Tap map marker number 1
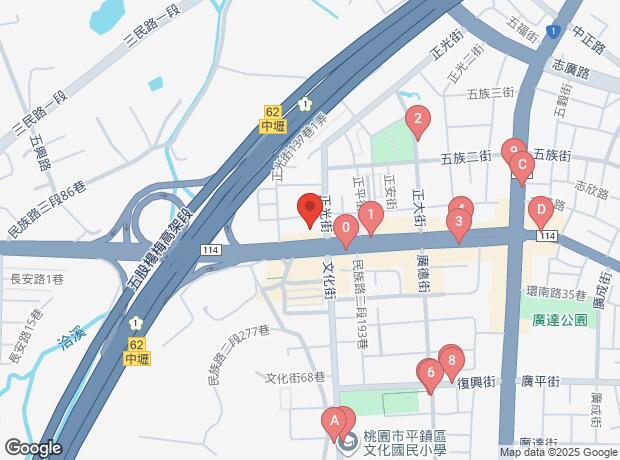Screen dimensions: 620x460 [370, 214]
